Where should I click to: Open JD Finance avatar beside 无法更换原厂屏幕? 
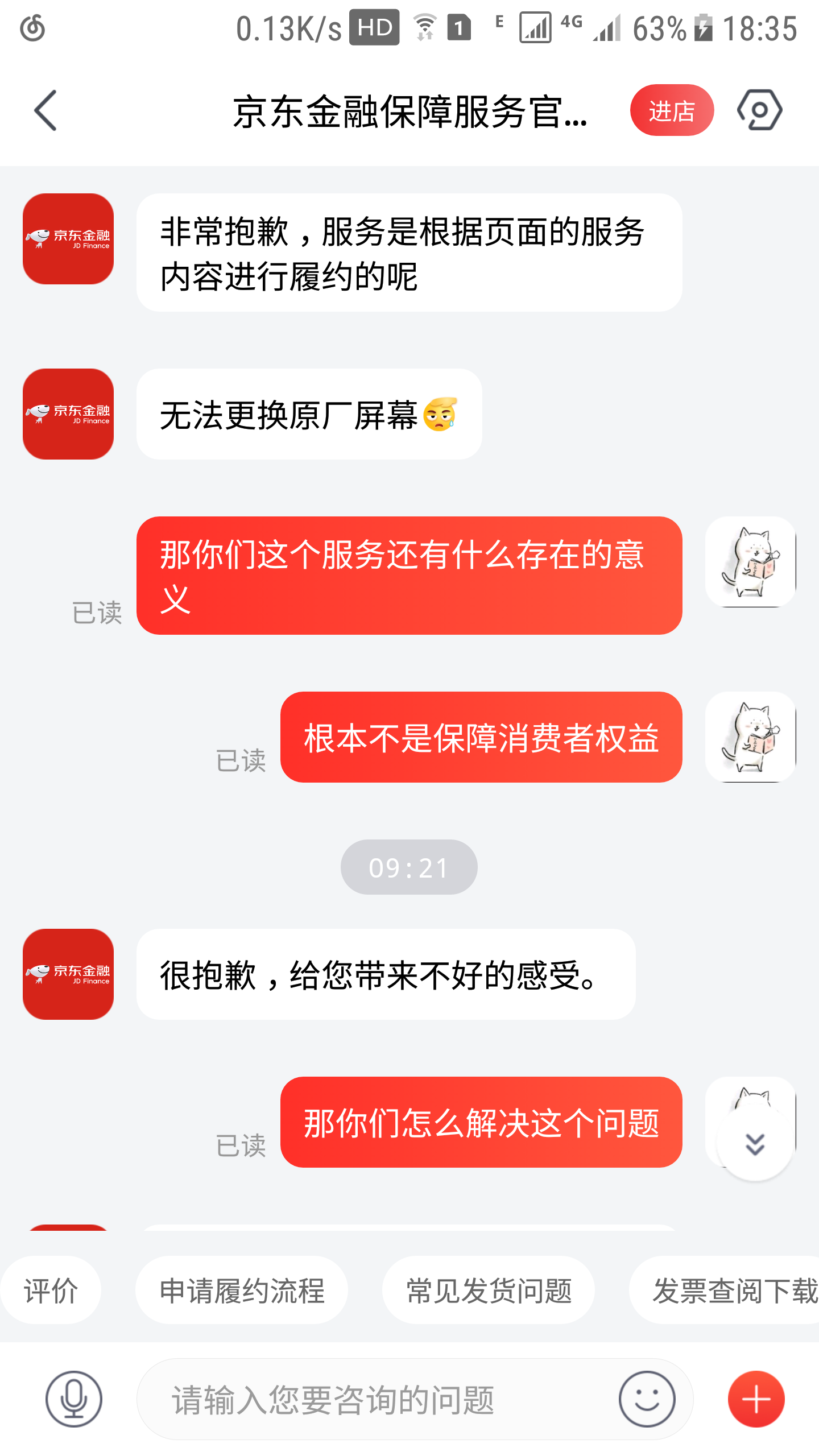click(x=68, y=414)
